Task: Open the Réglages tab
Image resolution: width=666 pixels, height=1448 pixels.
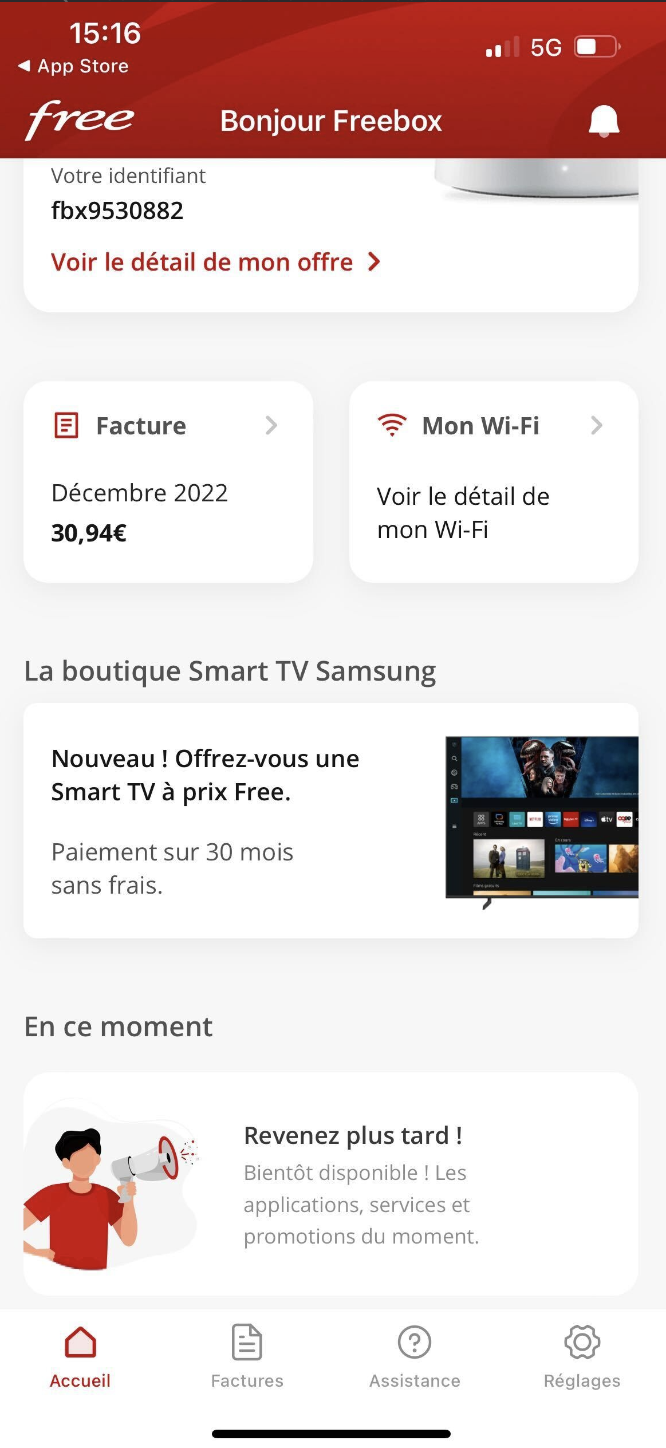Action: tap(582, 1355)
